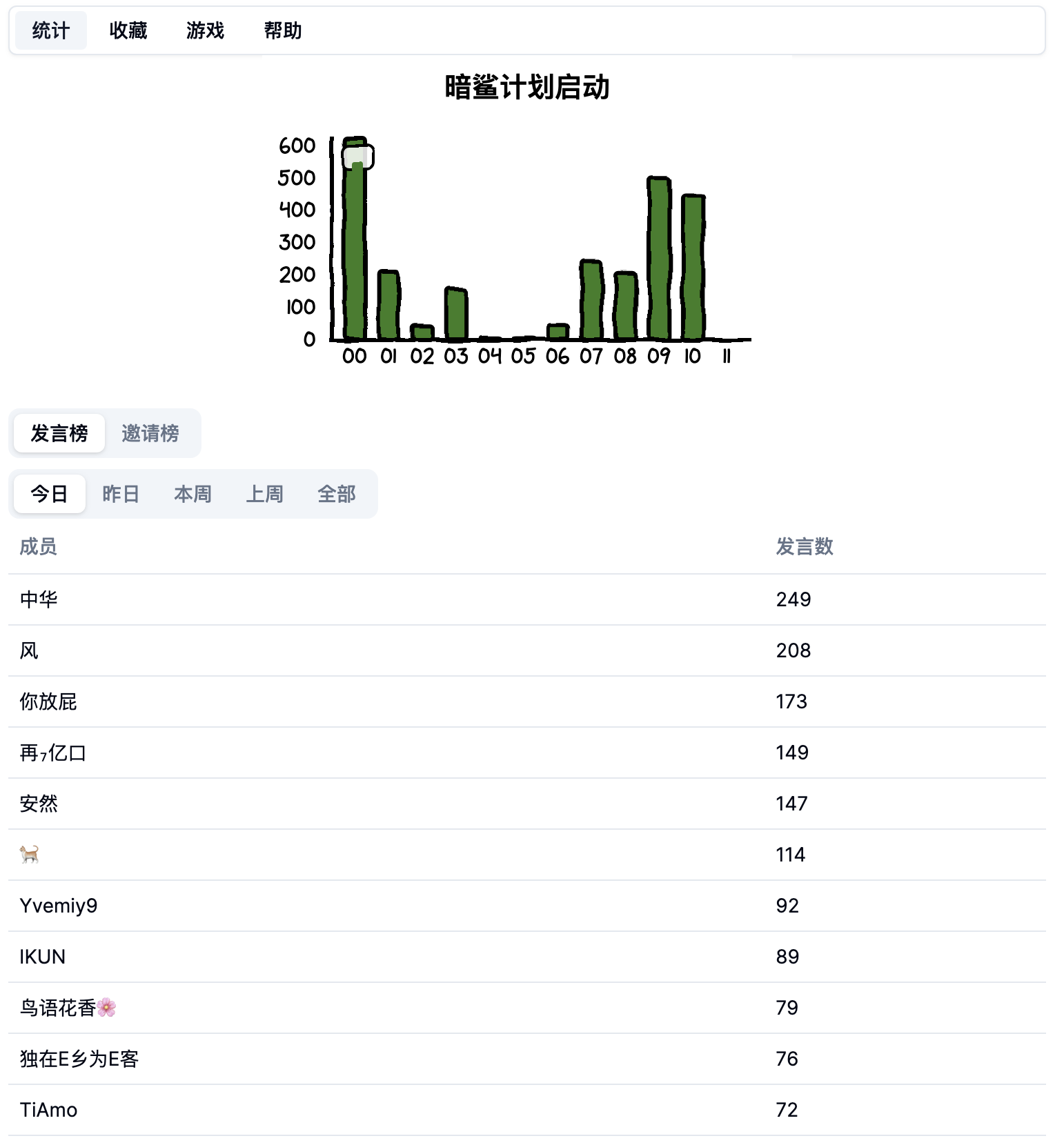Select the 发言榜 ranking
The width and height of the screenshot is (1064, 1145).
pyautogui.click(x=59, y=433)
